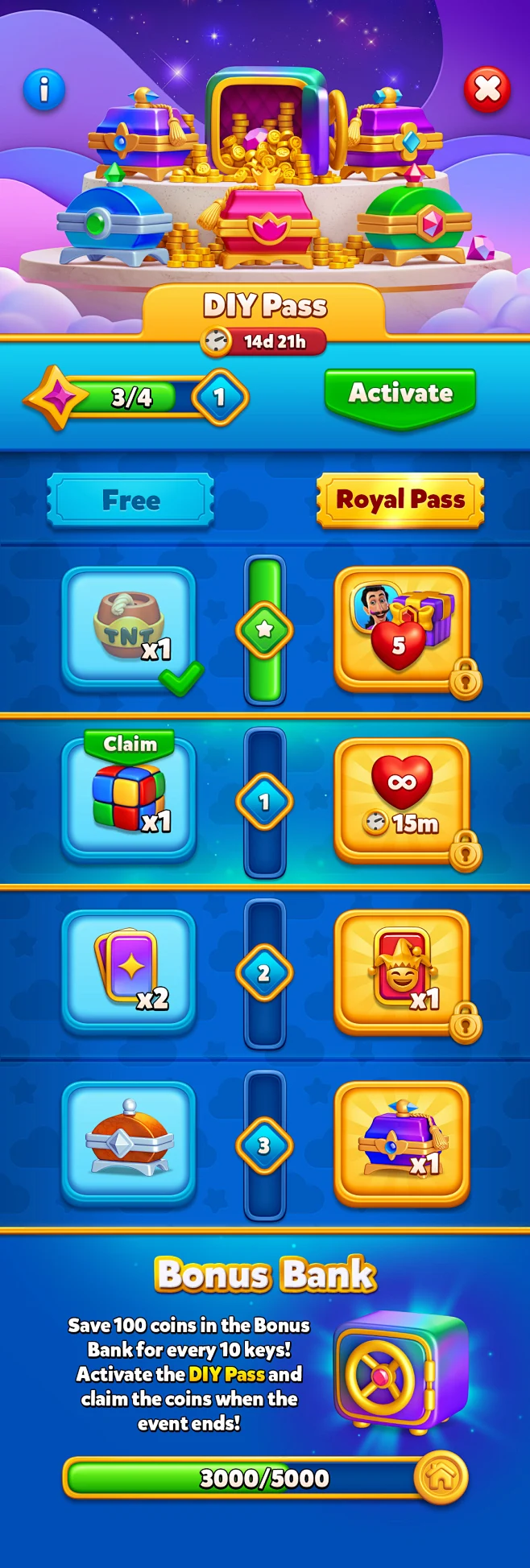Tap the free chest reward at level 3

(x=129, y=1143)
